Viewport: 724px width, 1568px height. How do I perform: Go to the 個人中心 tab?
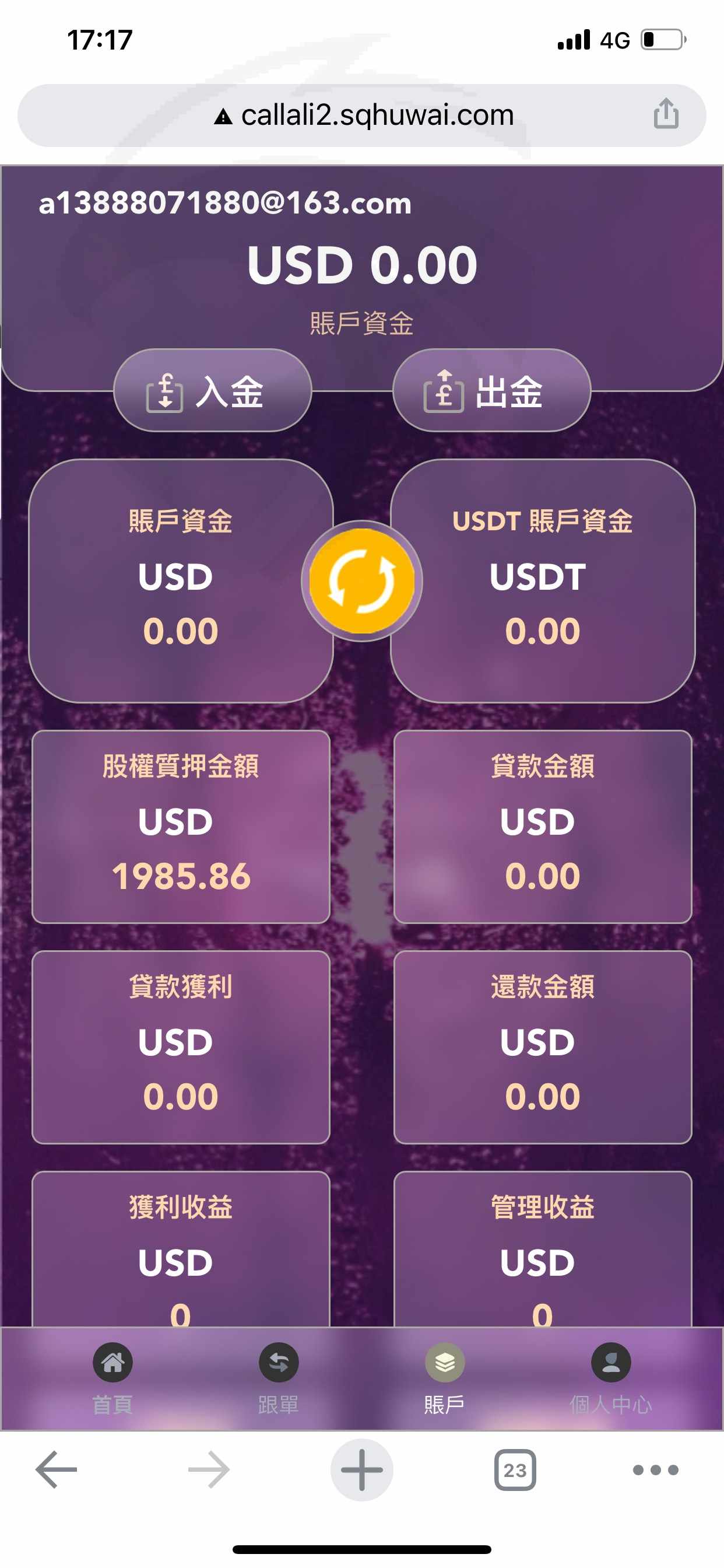611,1378
